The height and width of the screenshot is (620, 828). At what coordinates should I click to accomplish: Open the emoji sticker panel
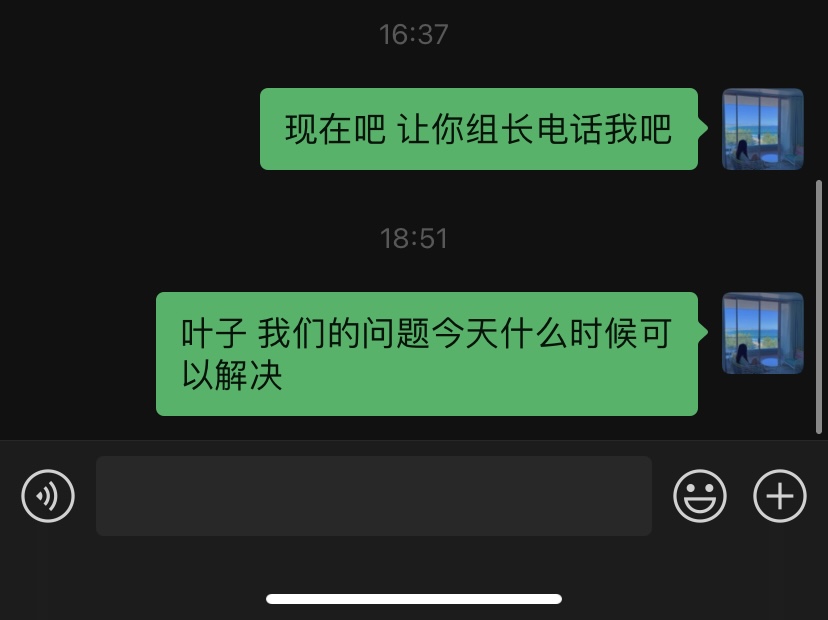point(700,496)
